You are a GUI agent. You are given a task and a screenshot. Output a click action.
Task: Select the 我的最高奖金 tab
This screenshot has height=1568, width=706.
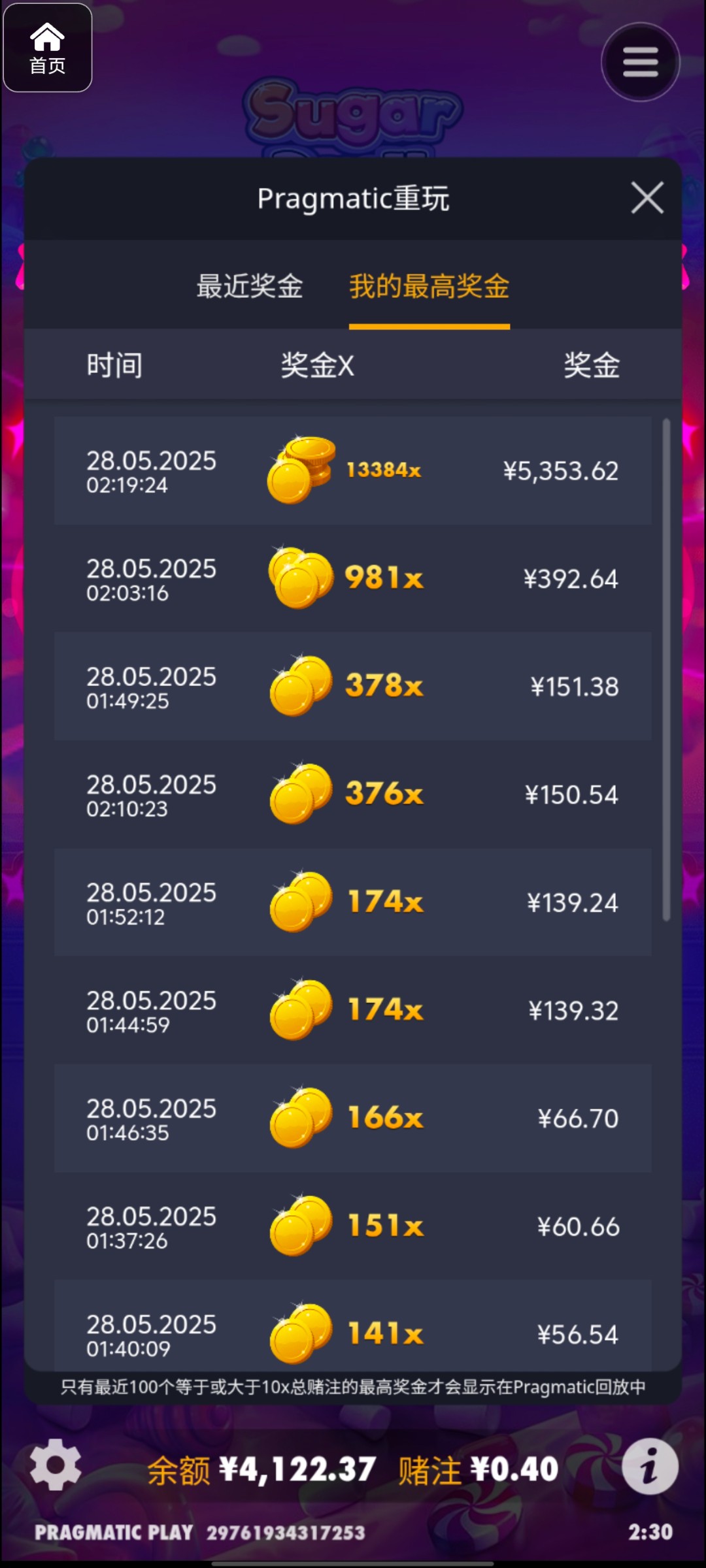point(429,286)
